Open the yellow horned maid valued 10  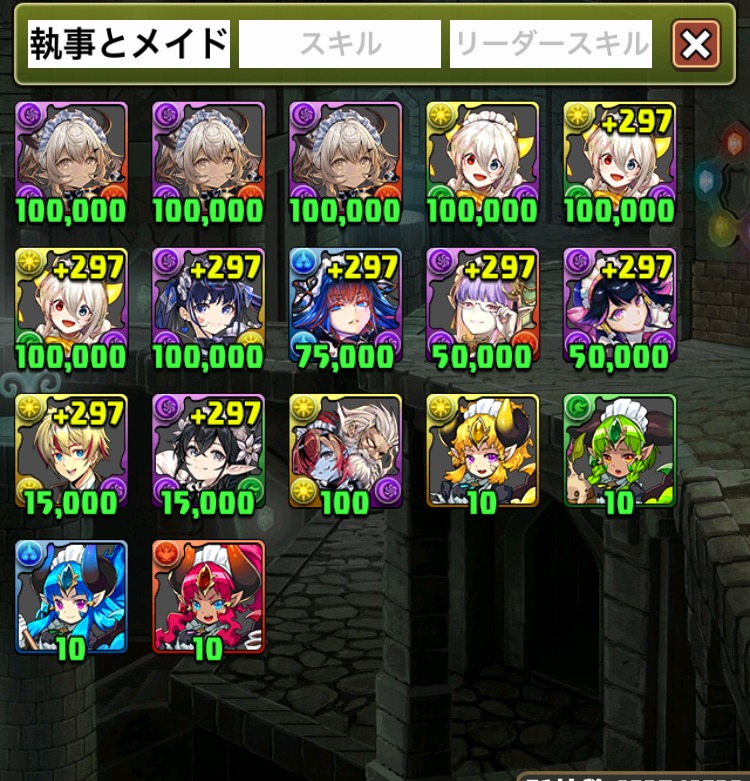(482, 450)
